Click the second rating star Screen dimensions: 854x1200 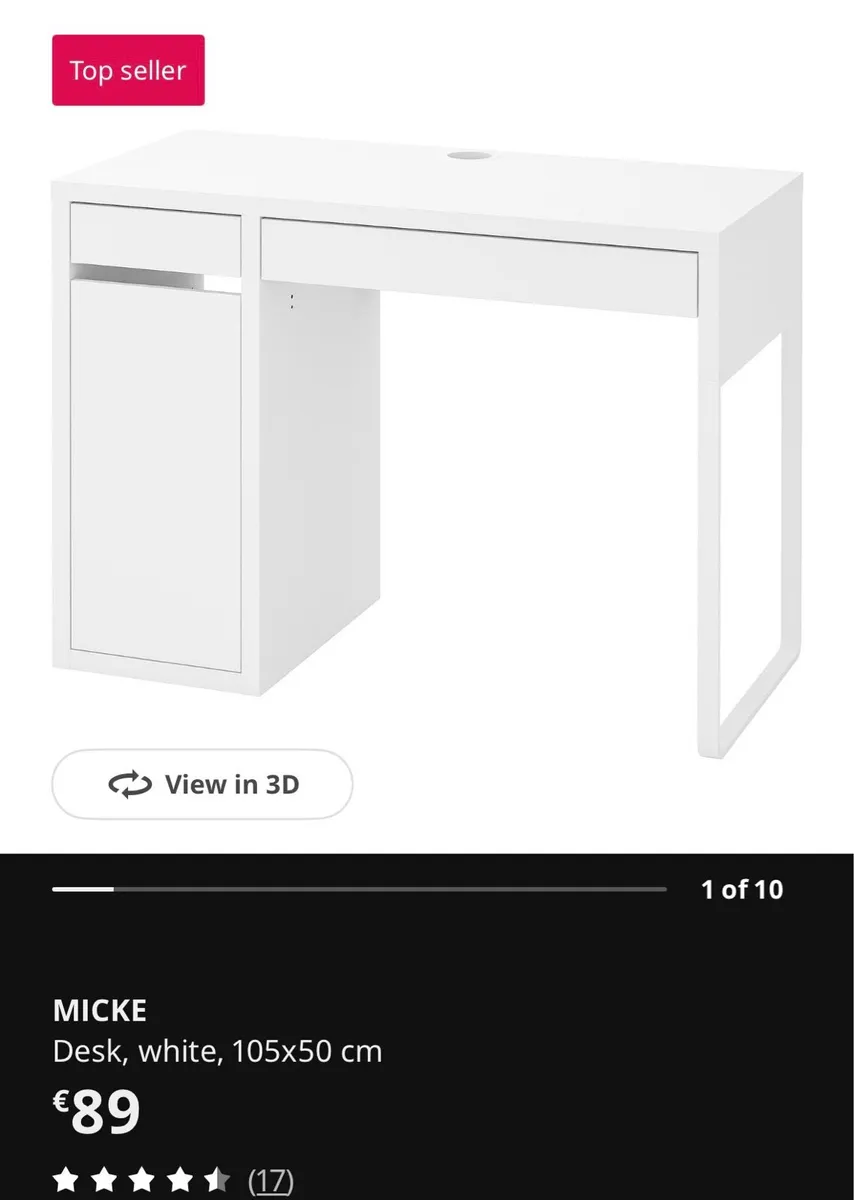[106, 1180]
